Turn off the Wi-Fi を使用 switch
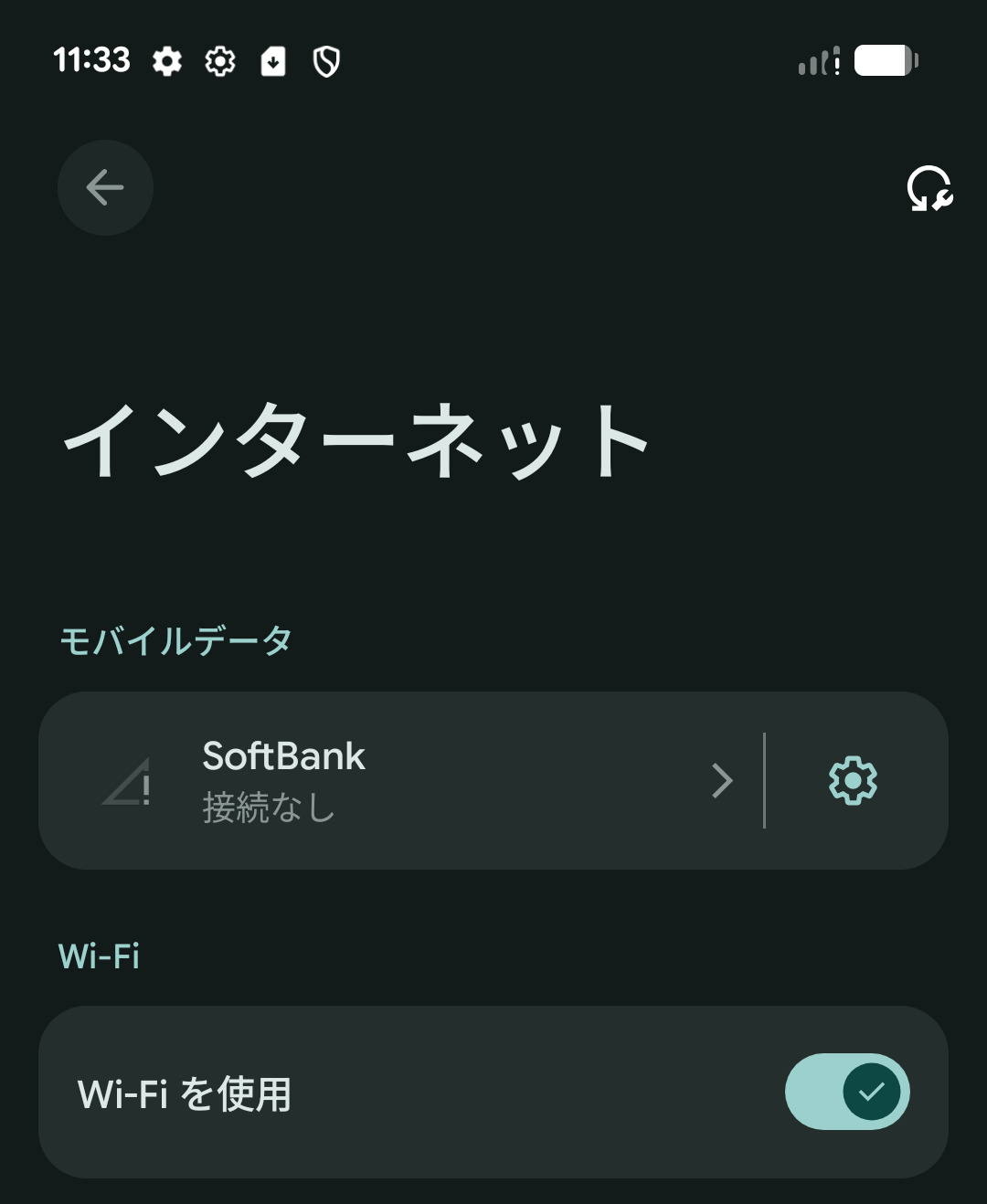Image resolution: width=987 pixels, height=1204 pixels. (847, 1092)
